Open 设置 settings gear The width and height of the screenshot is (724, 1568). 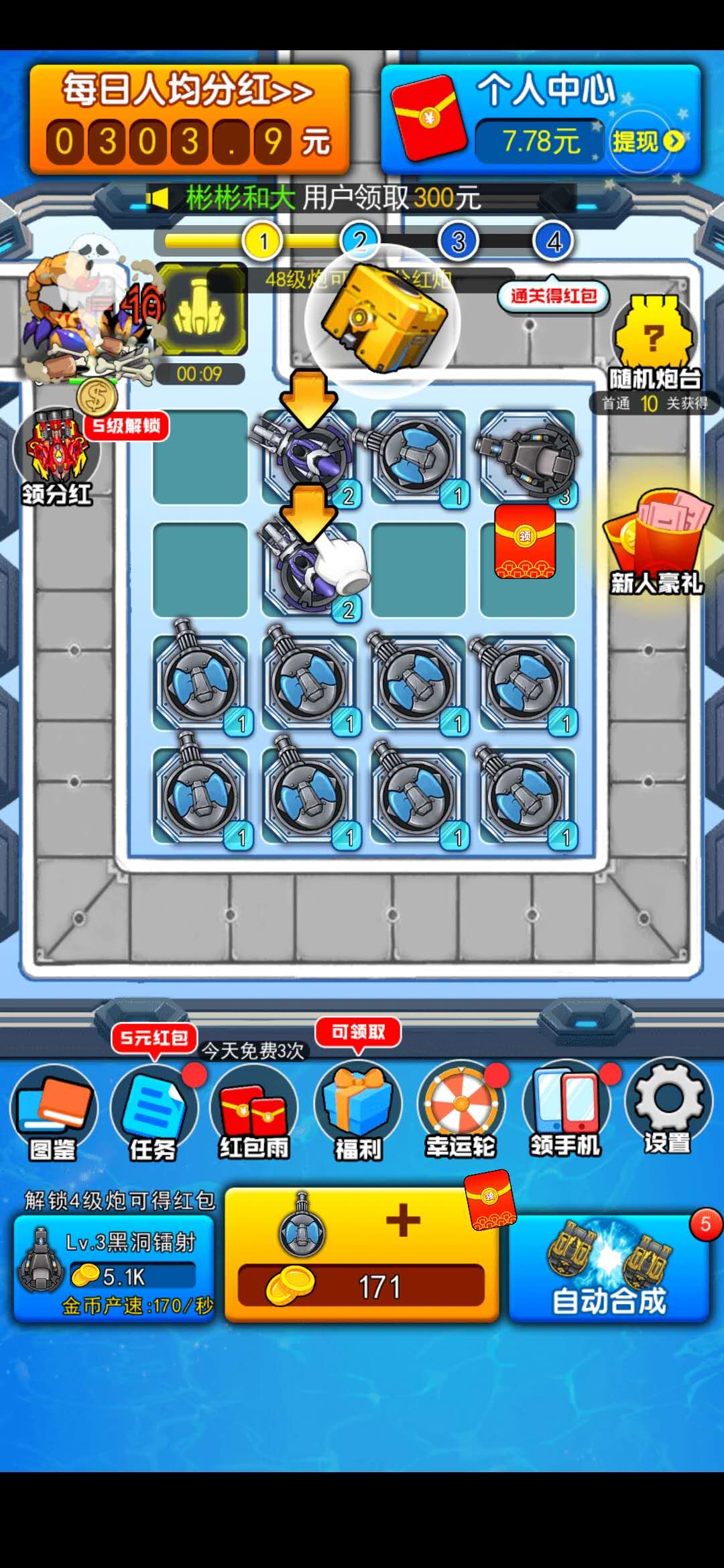click(668, 1106)
